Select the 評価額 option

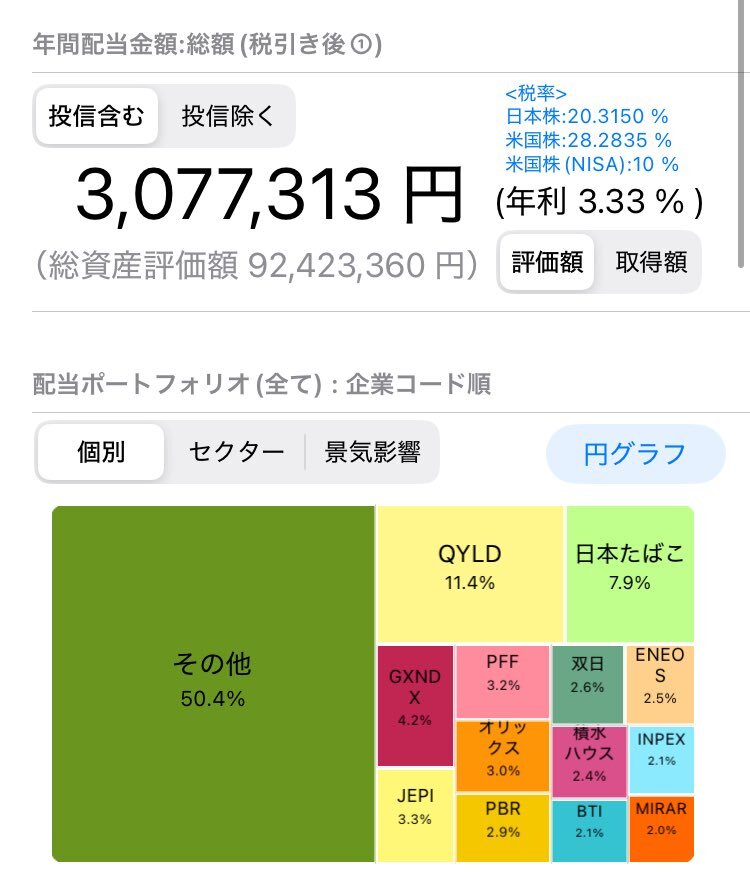coord(547,262)
